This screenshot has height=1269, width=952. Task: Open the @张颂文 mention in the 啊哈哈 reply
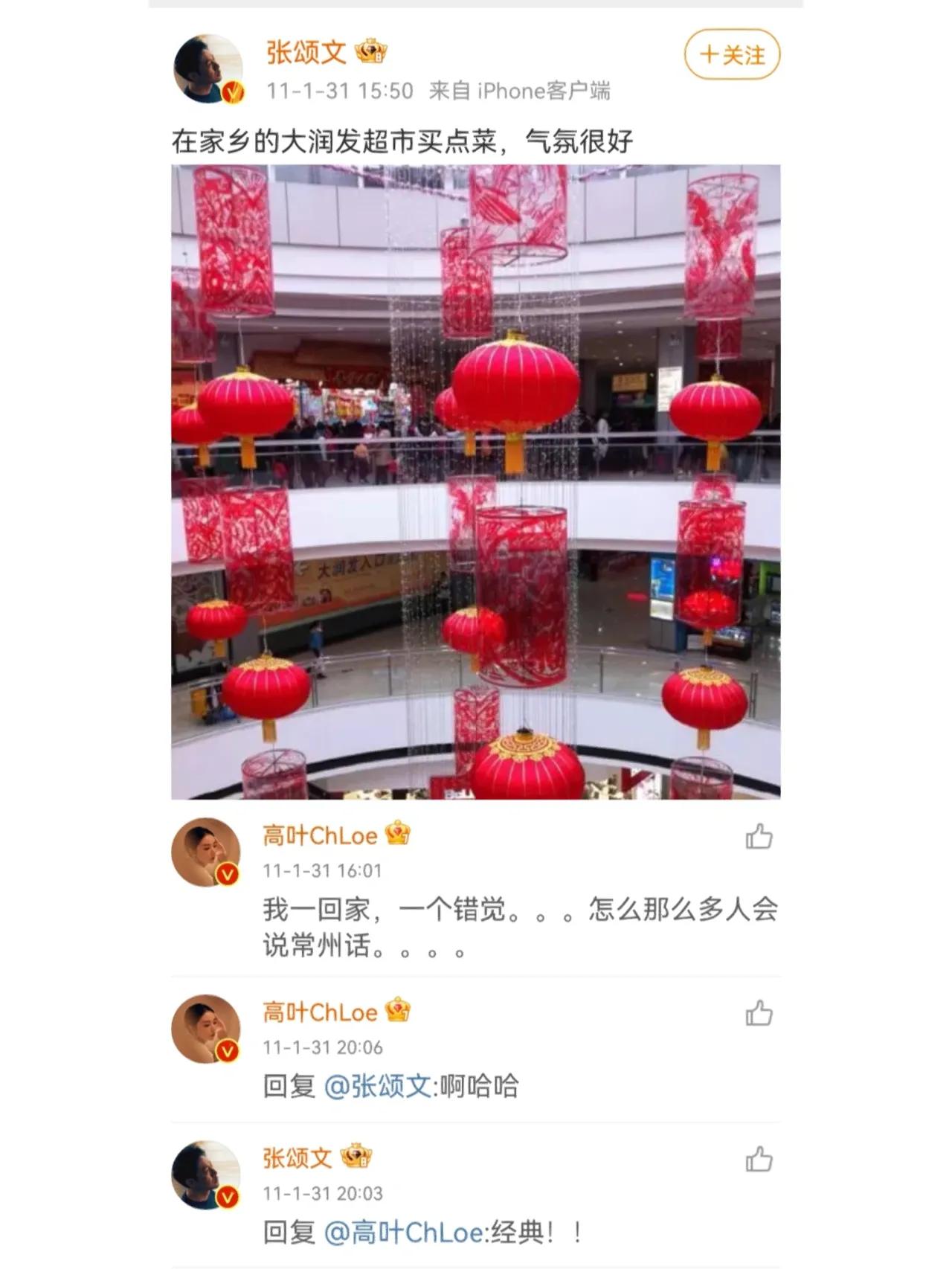point(378,1086)
